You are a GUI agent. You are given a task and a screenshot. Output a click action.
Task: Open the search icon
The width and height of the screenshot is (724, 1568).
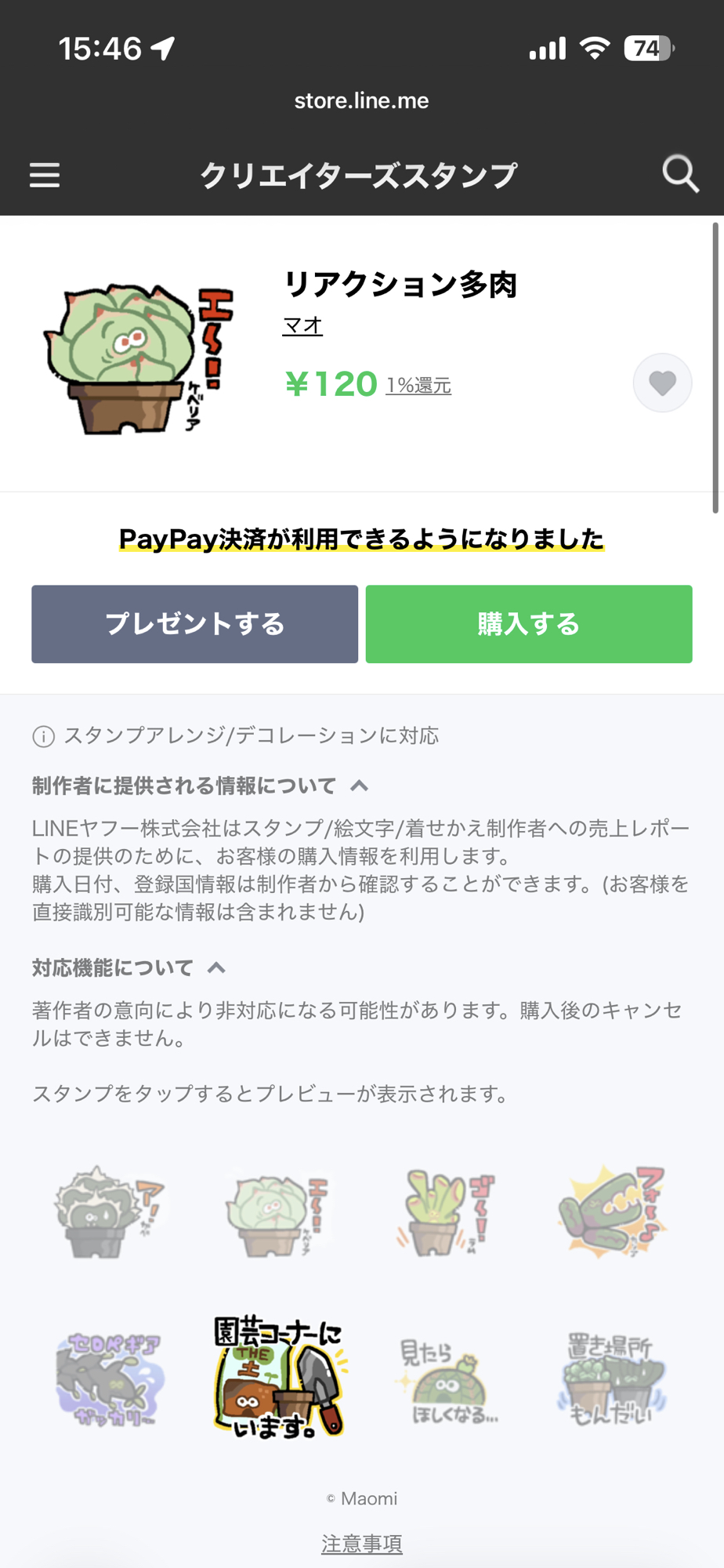coord(679,174)
